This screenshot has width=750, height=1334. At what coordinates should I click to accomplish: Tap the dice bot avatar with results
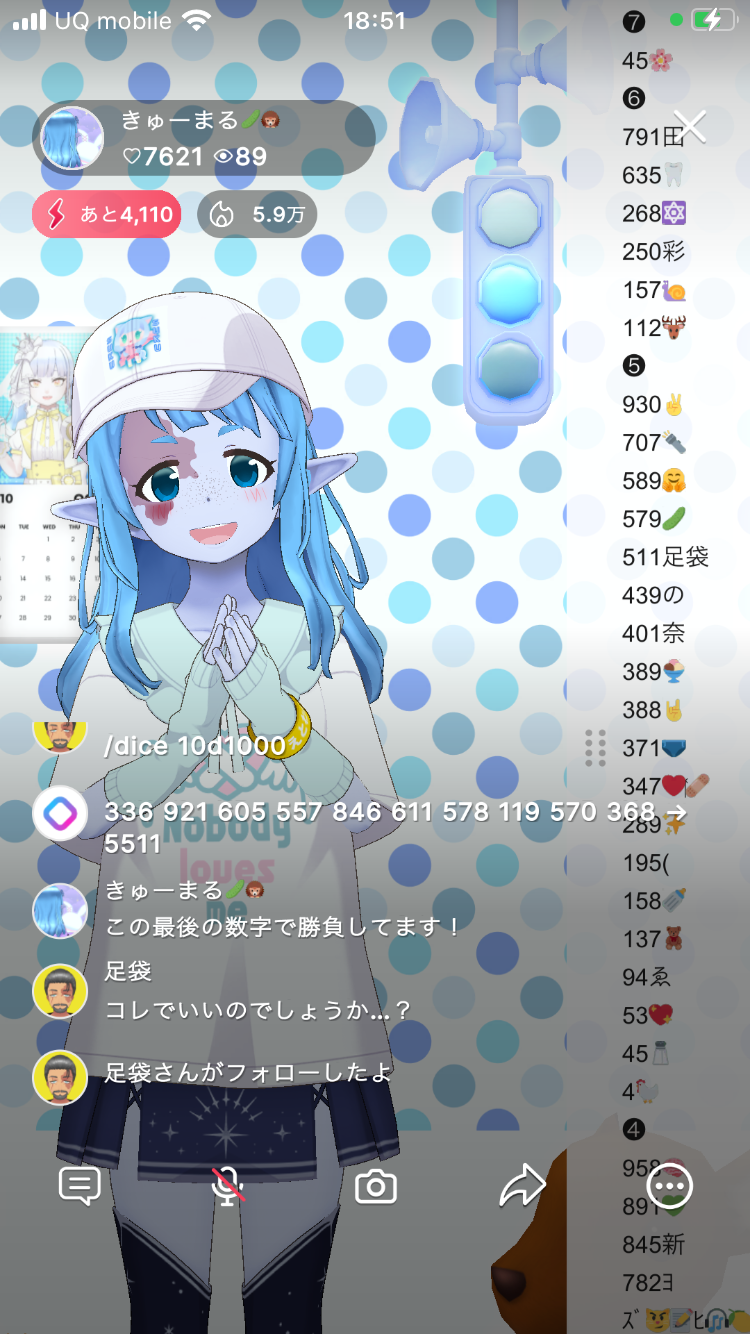click(60, 813)
